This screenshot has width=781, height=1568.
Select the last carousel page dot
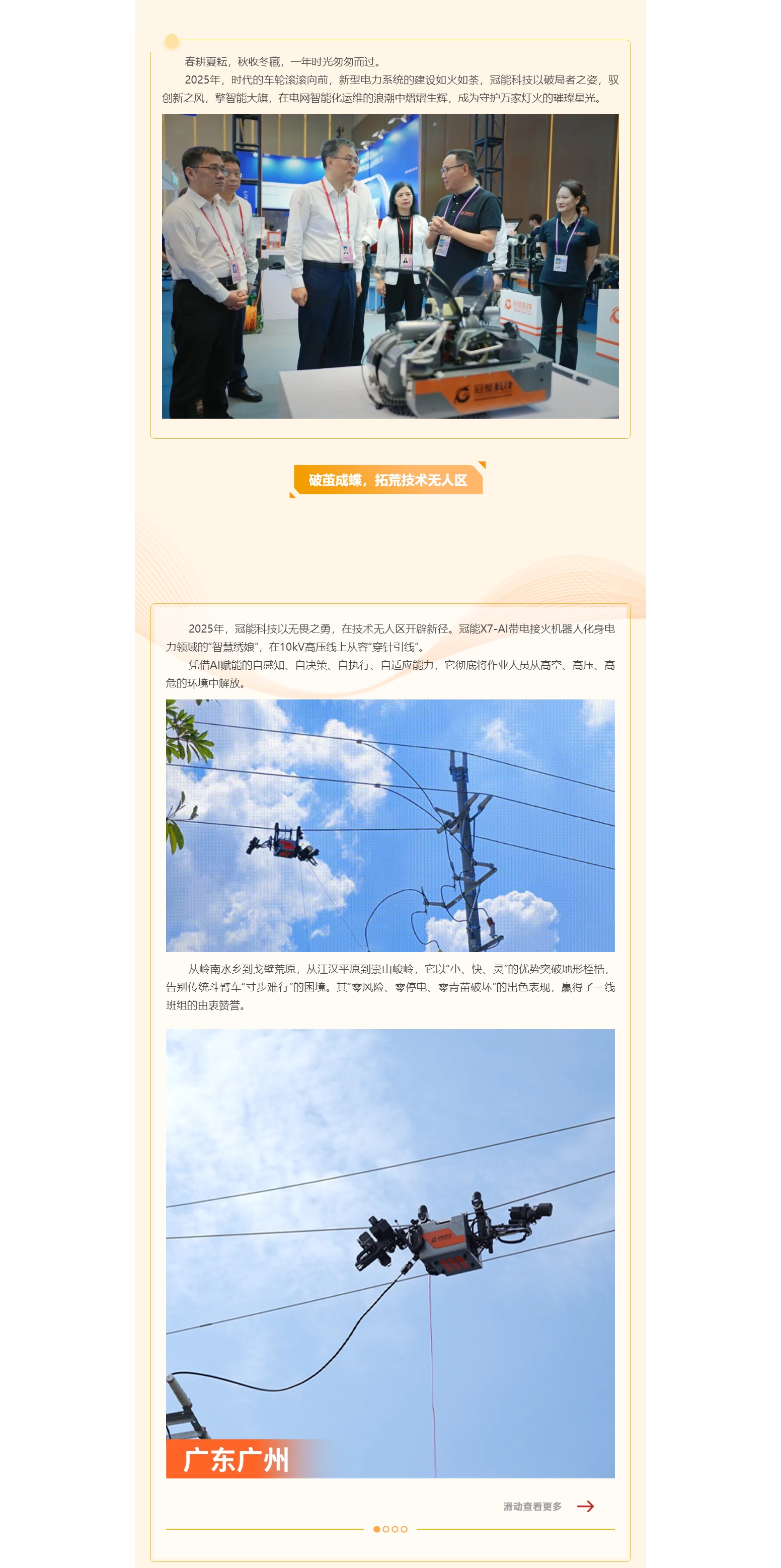(x=404, y=1529)
